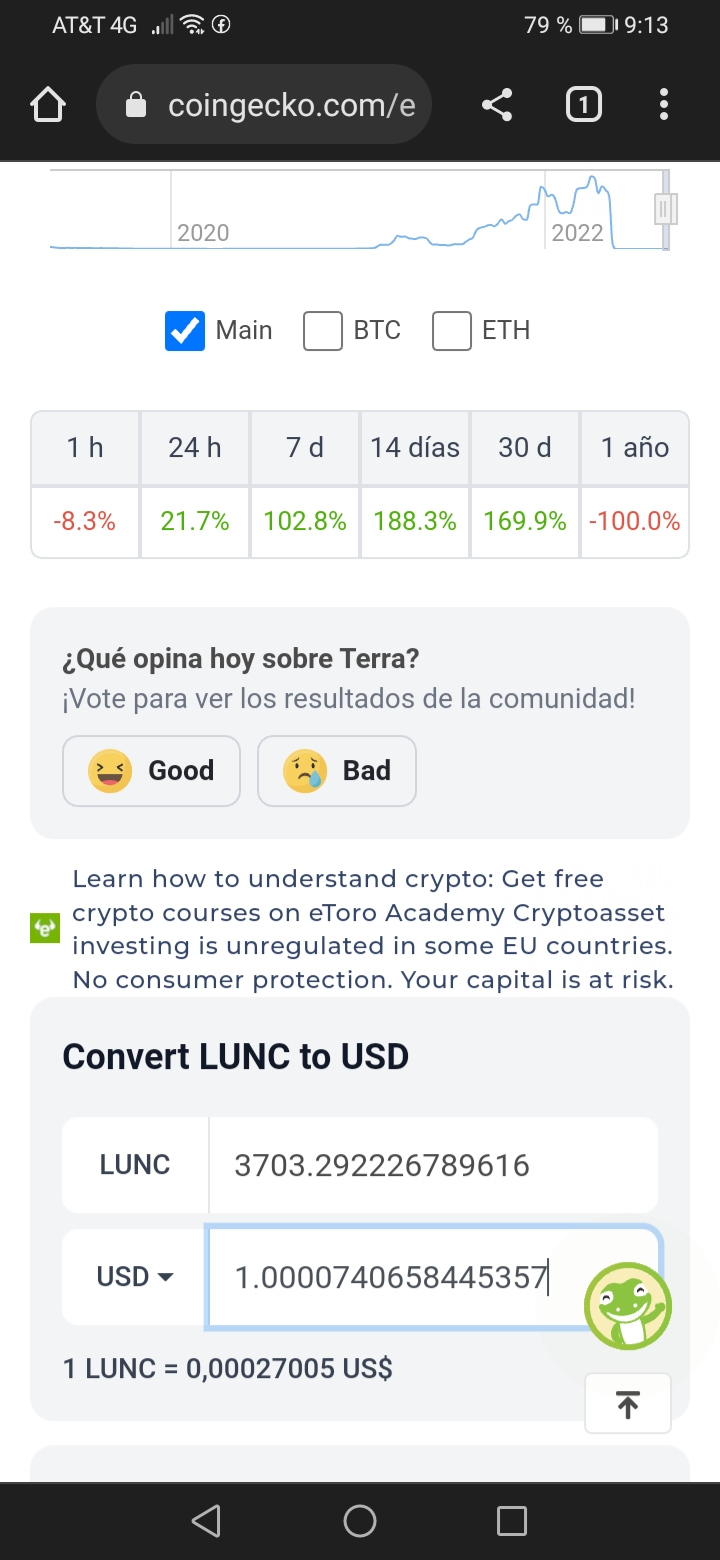Enable the BTC chart checkbox

point(323,331)
